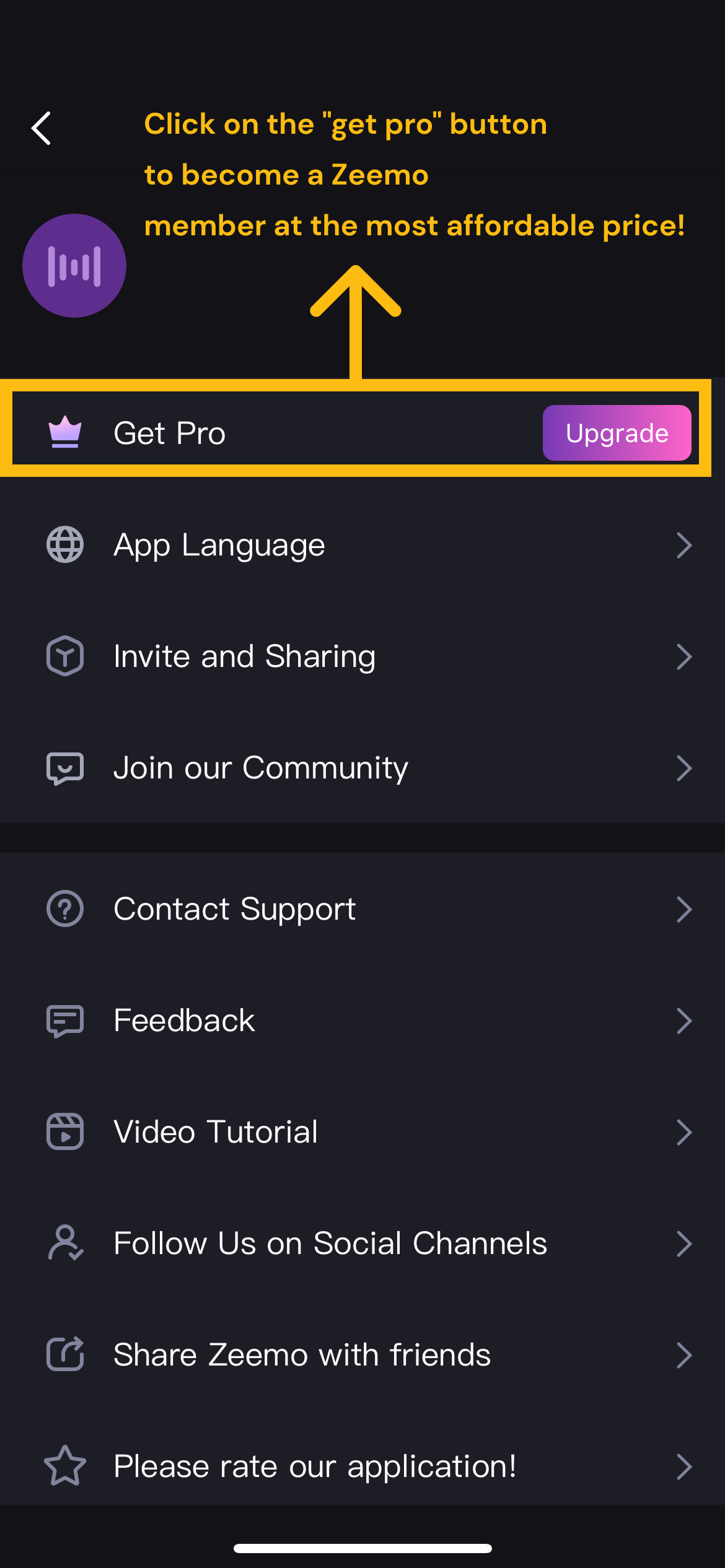Tap the globe App Language icon
Viewport: 725px width, 1568px height.
64,544
